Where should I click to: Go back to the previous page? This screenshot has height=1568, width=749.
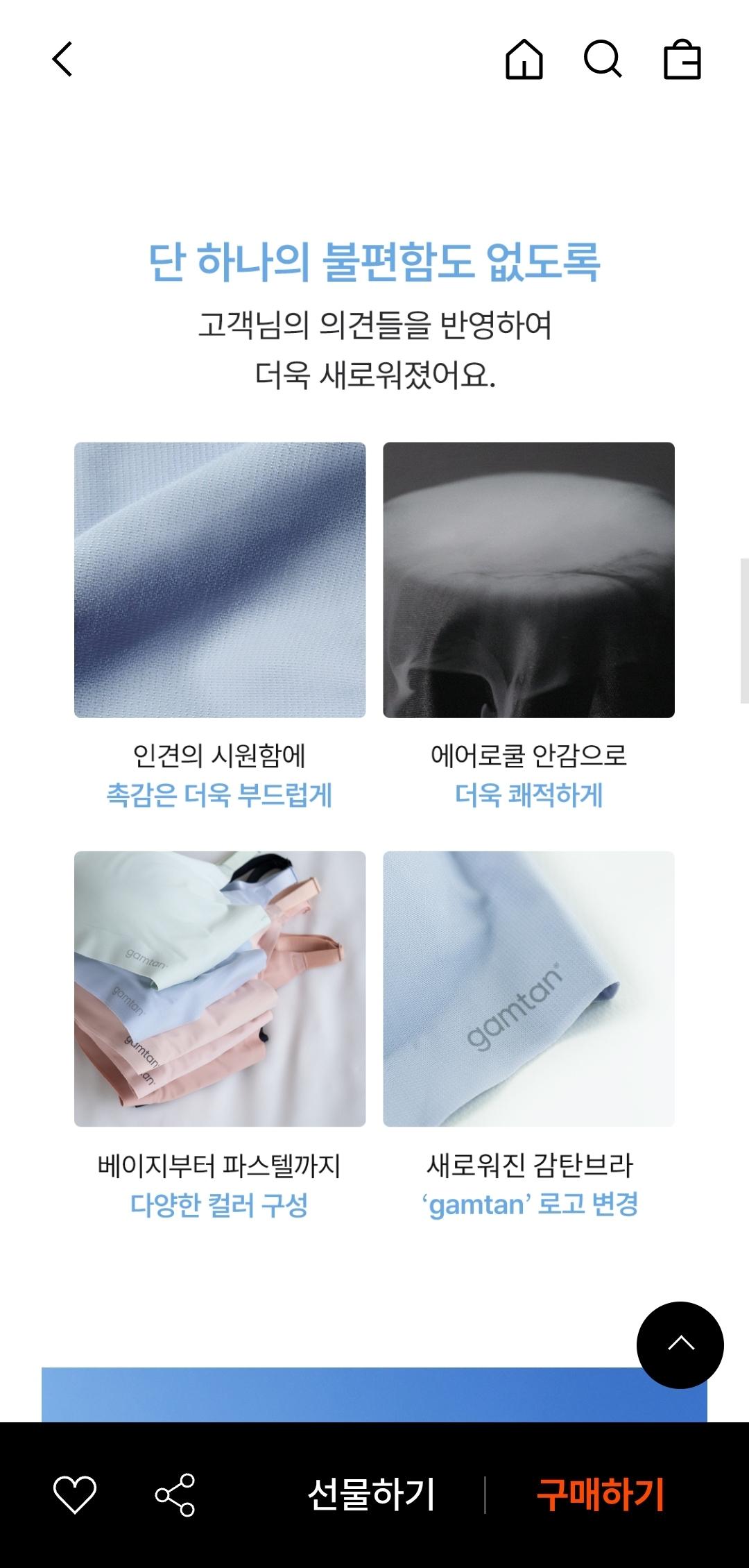[62, 60]
